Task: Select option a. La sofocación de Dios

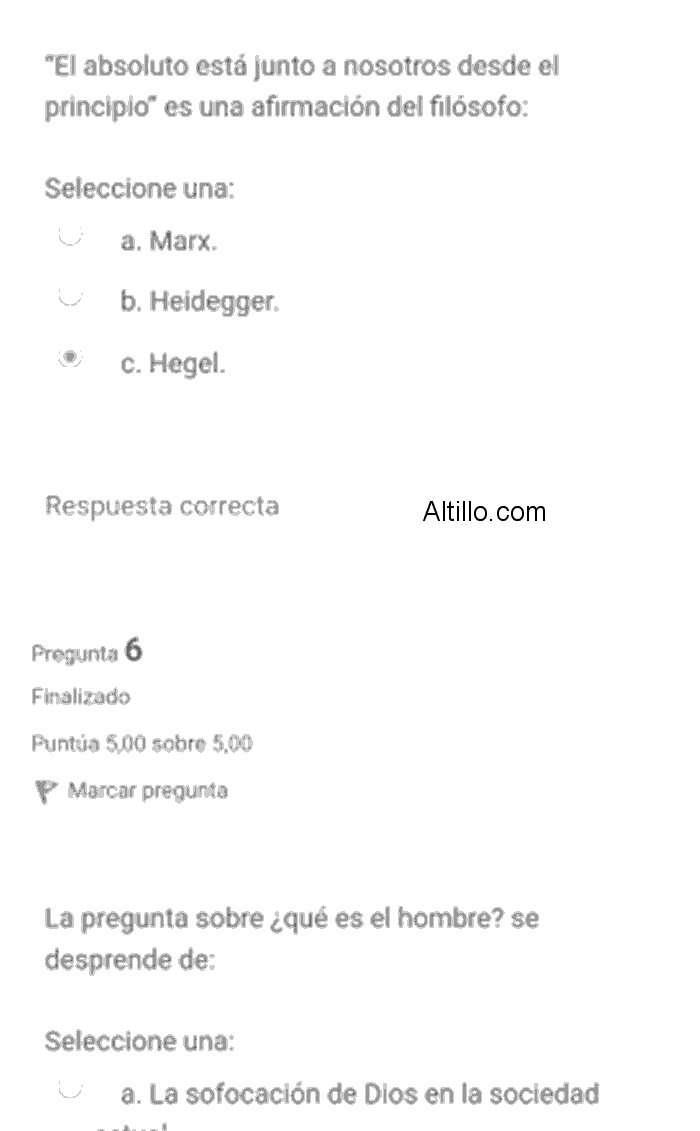Action: tap(70, 1090)
